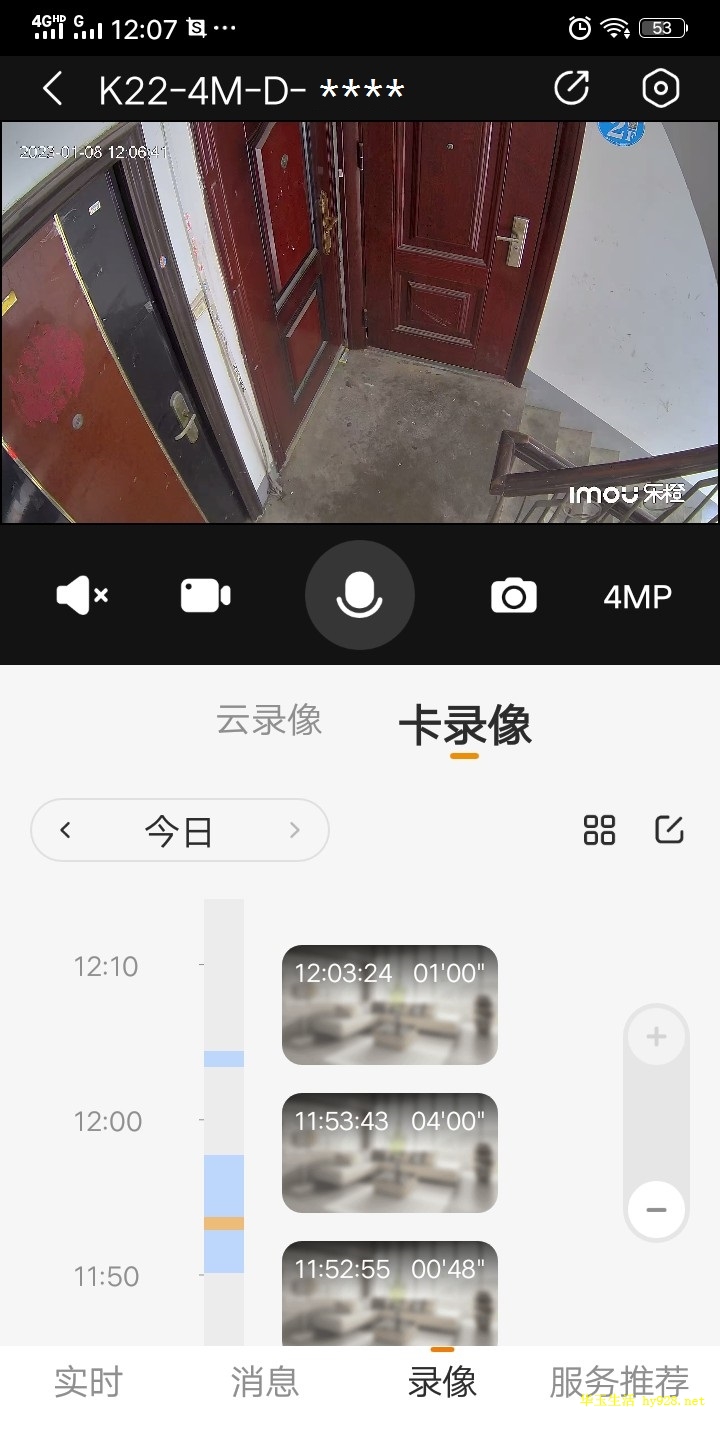Open the 消息 tab
The width and height of the screenshot is (720, 1436).
tap(265, 1382)
